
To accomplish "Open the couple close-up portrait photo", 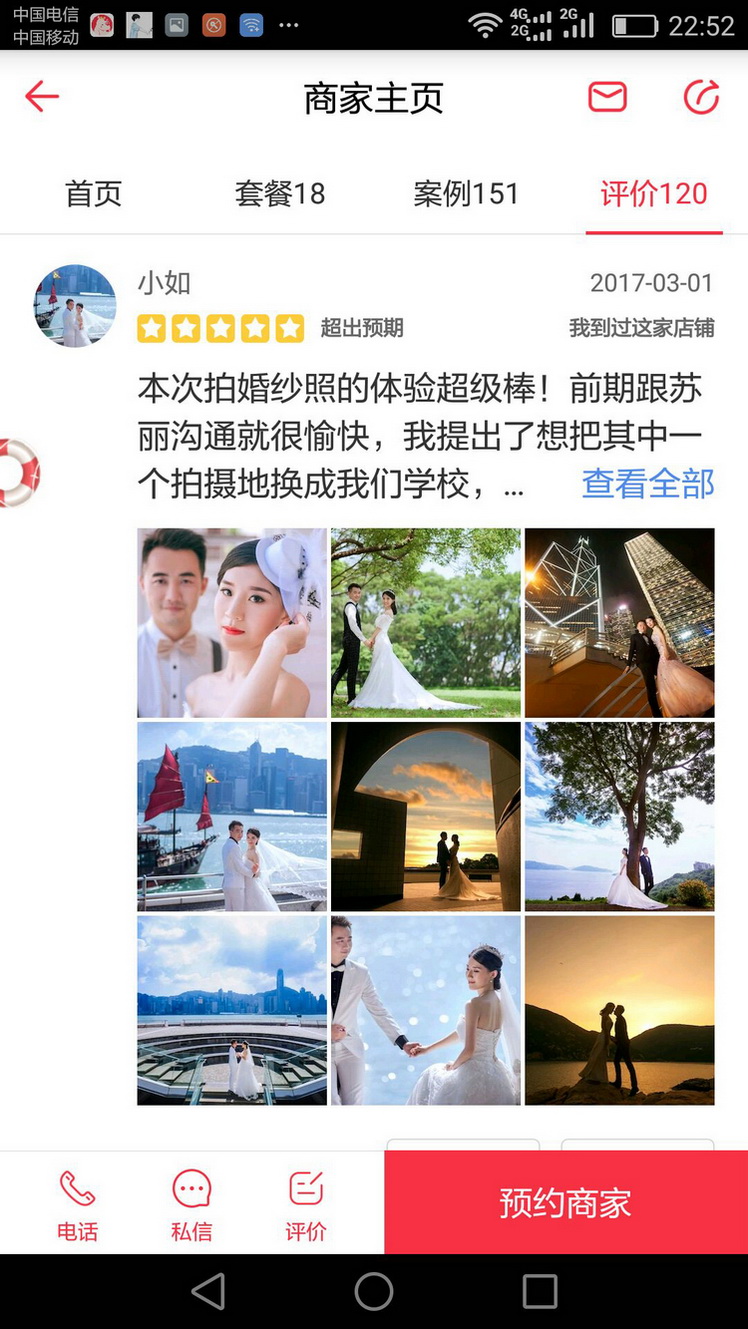I will click(232, 623).
